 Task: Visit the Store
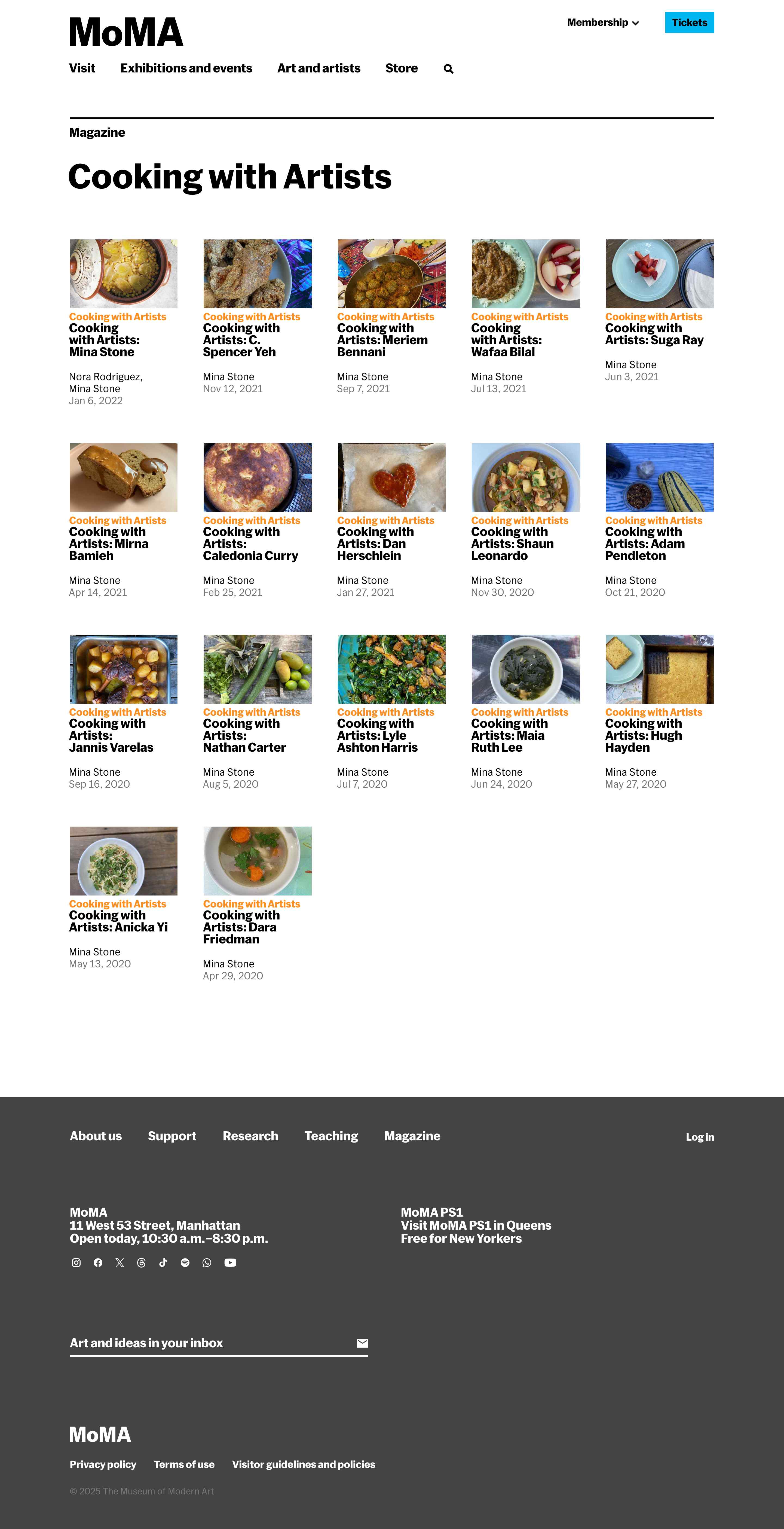point(401,68)
